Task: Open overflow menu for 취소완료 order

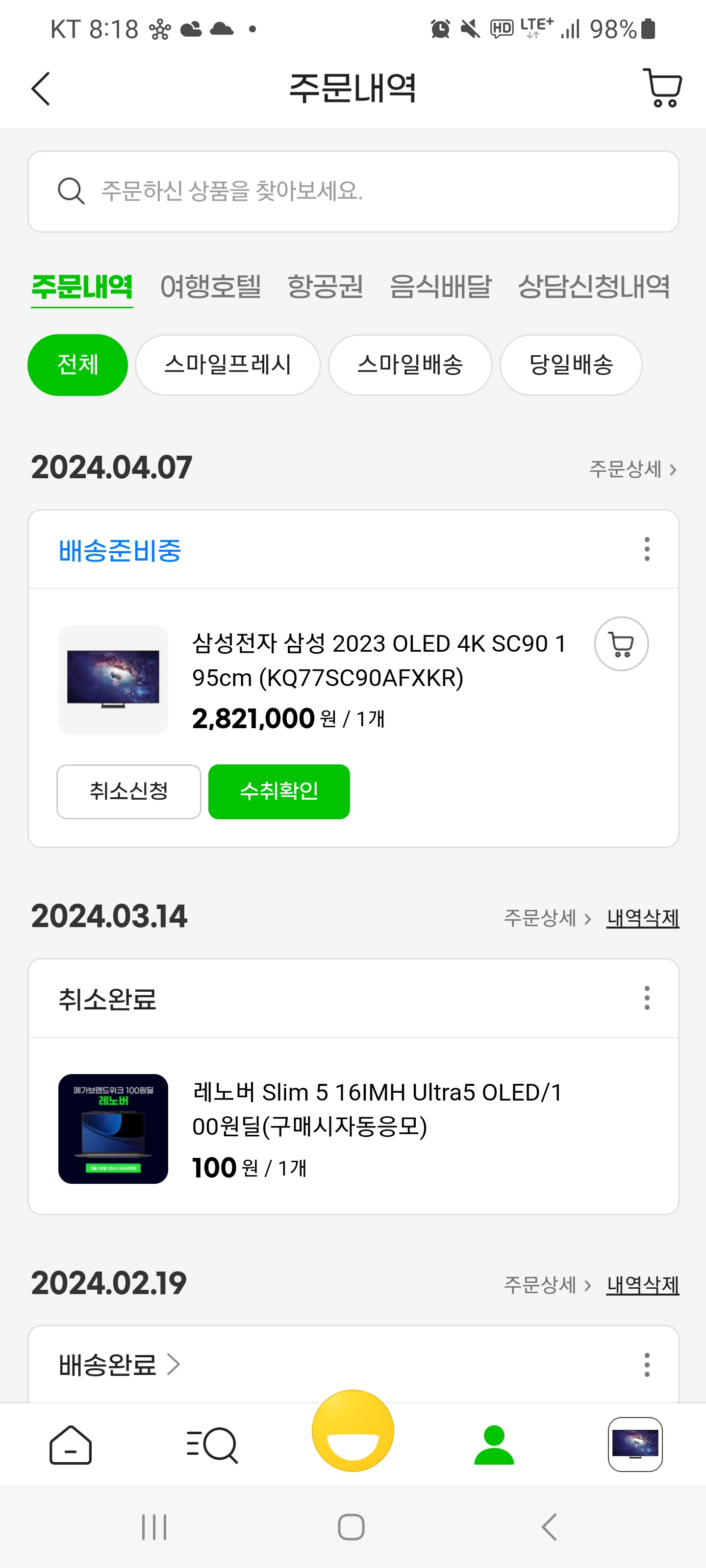Action: (x=647, y=998)
